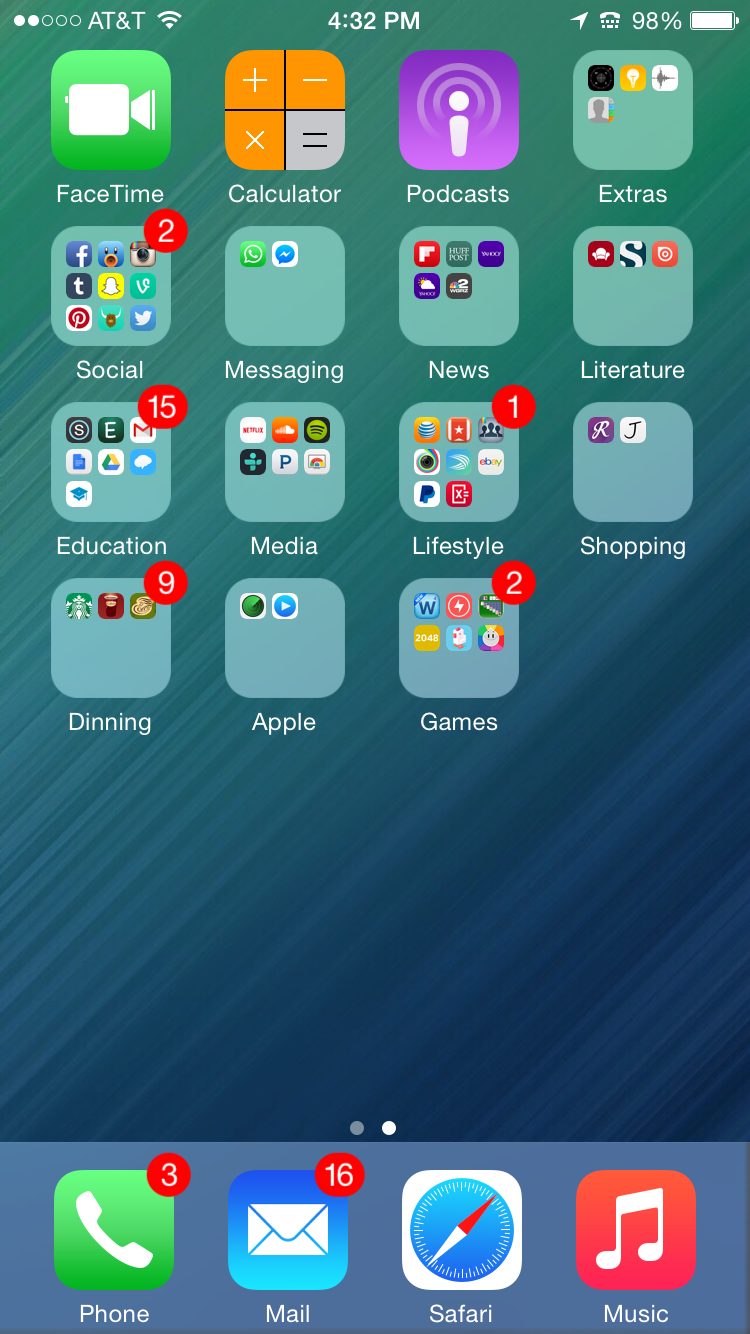
Task: Open the Music app
Action: tap(636, 1230)
